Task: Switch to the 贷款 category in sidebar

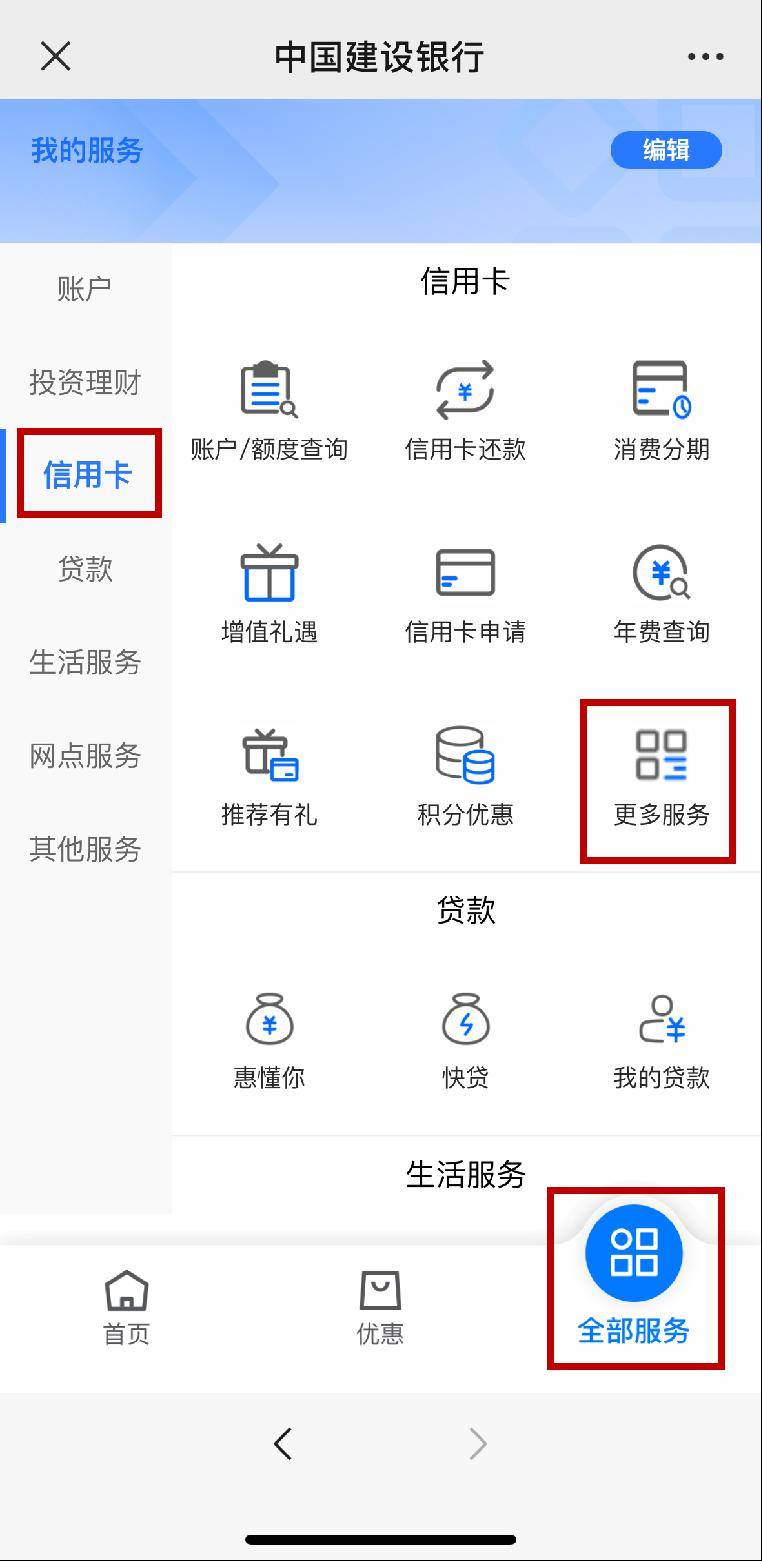Action: pos(85,568)
